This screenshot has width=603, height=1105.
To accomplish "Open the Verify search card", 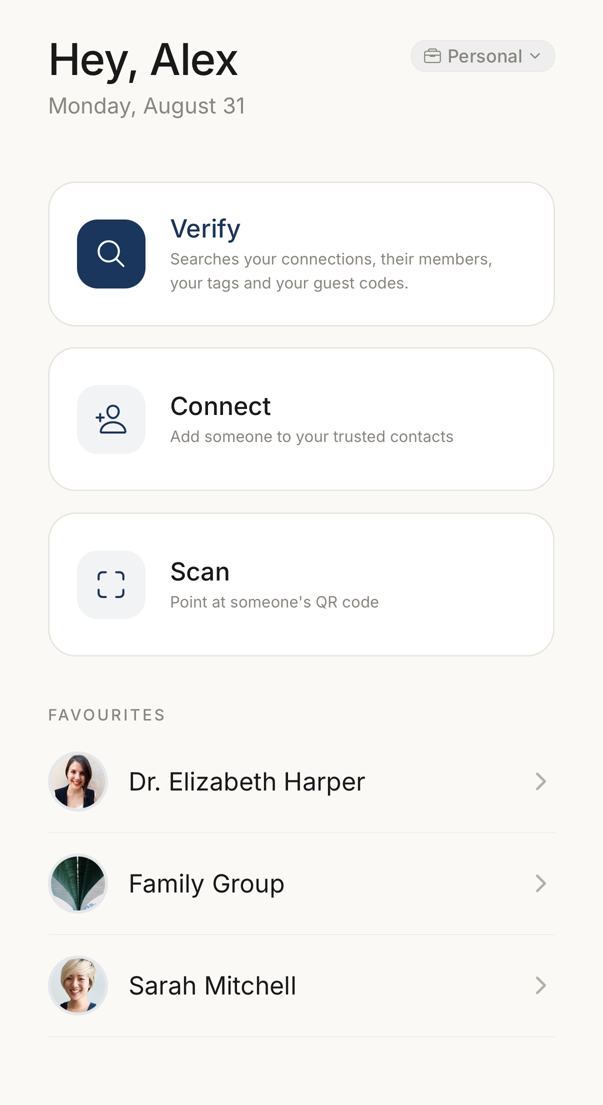I will [301, 254].
